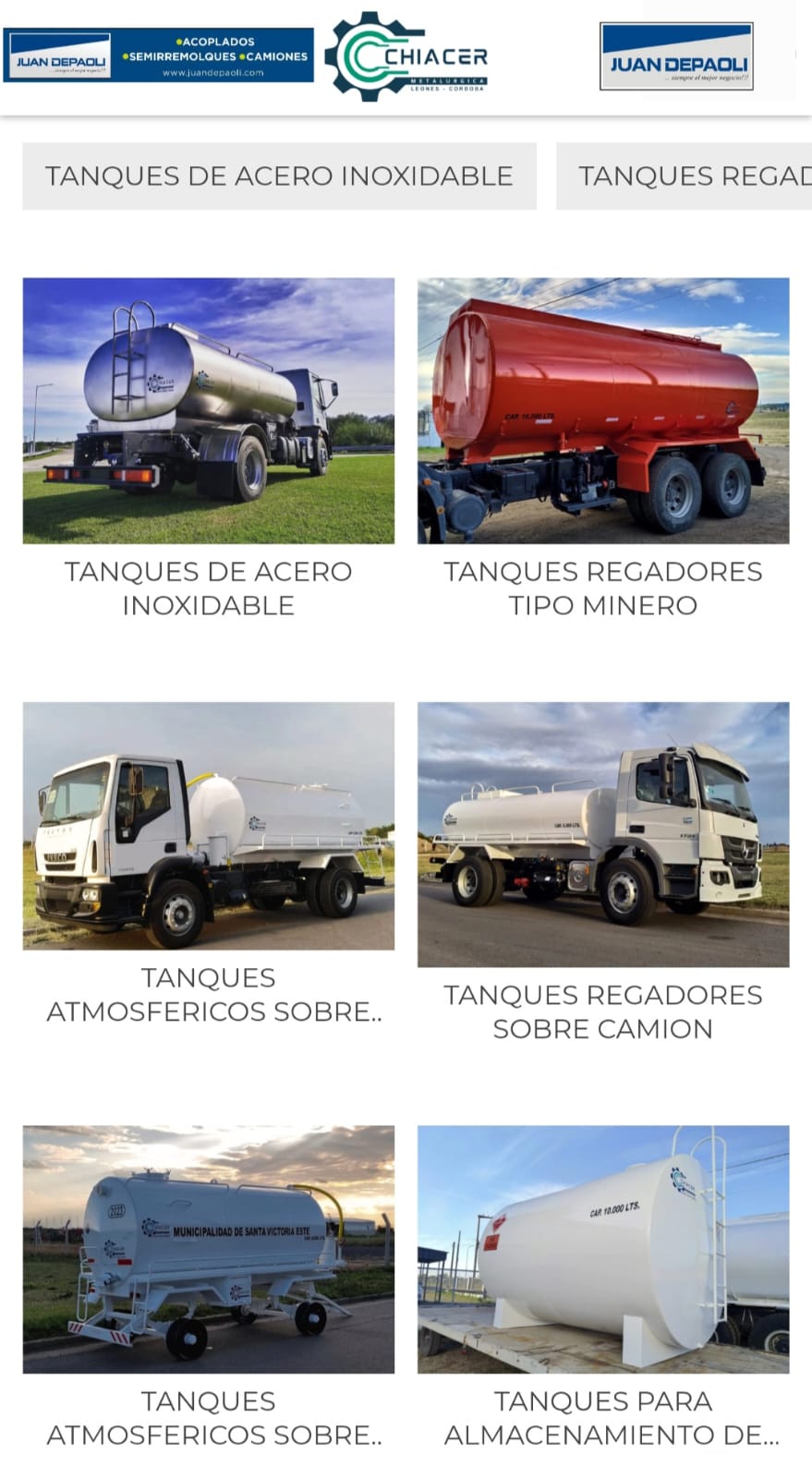The width and height of the screenshot is (812, 1478).
Task: View the Tanques Regadores Sobre Camion tile
Action: [603, 835]
